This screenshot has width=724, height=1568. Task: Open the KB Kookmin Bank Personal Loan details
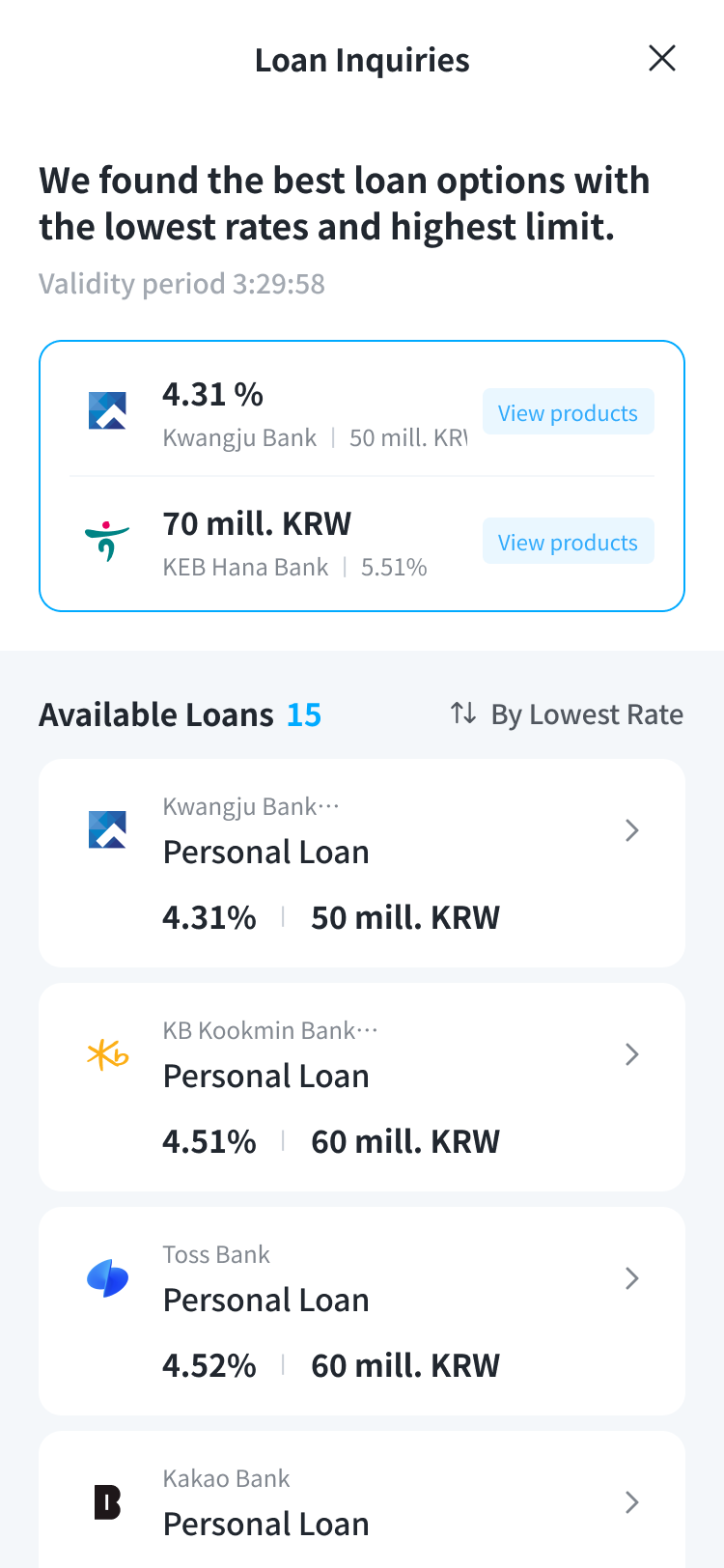(x=632, y=1054)
